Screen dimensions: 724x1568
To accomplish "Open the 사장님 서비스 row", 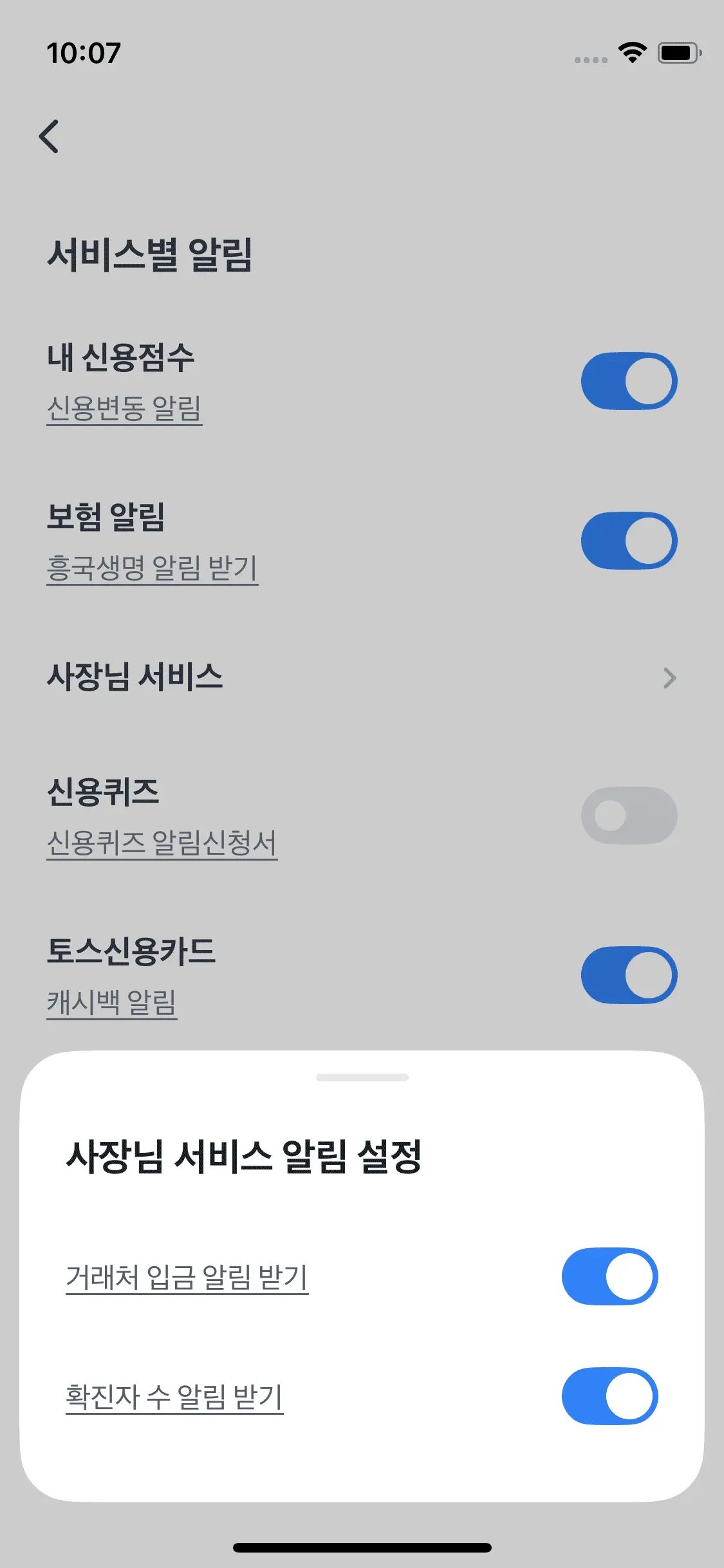I will click(362, 677).
